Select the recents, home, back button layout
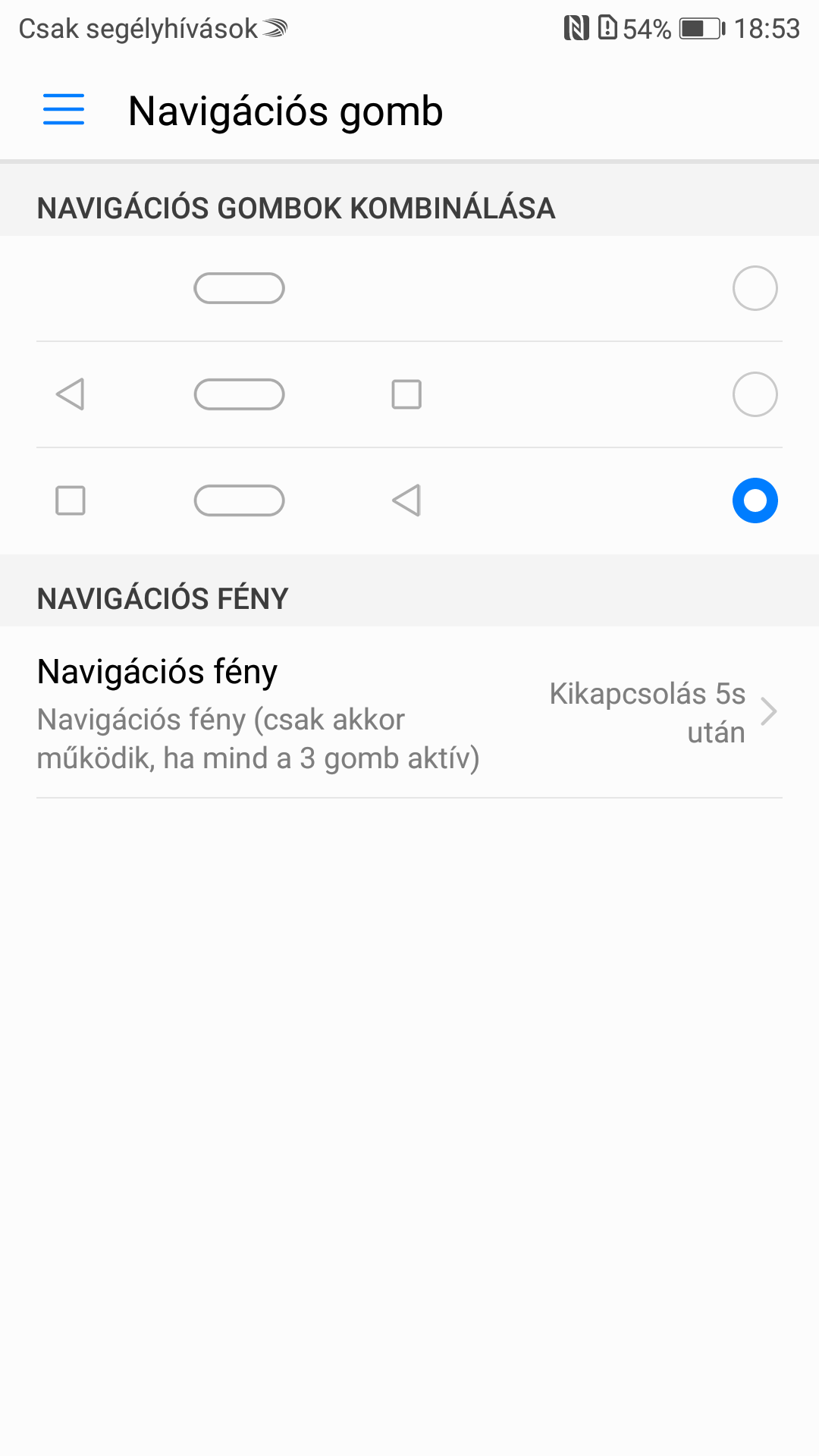Image resolution: width=819 pixels, height=1456 pixels. [755, 500]
